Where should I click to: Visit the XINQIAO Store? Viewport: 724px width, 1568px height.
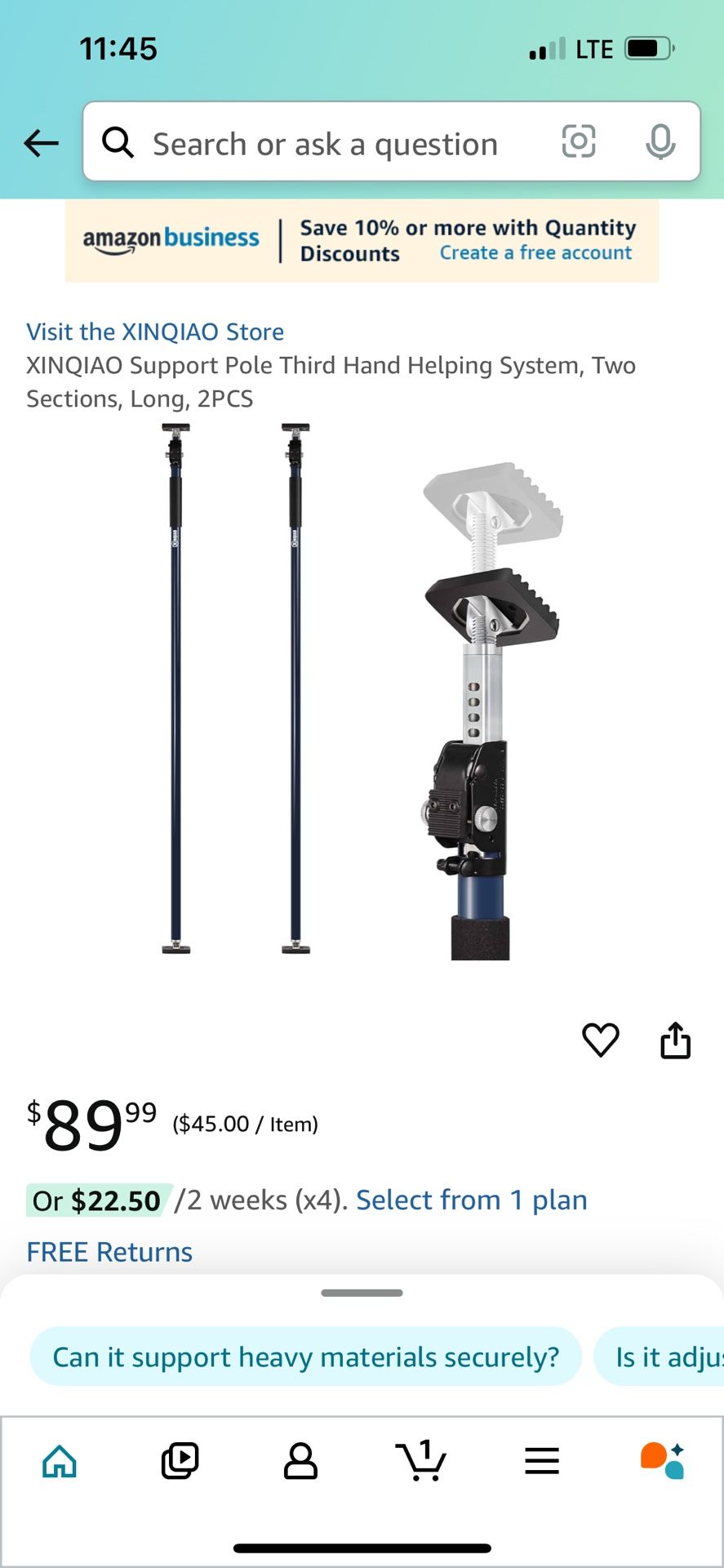(x=155, y=332)
